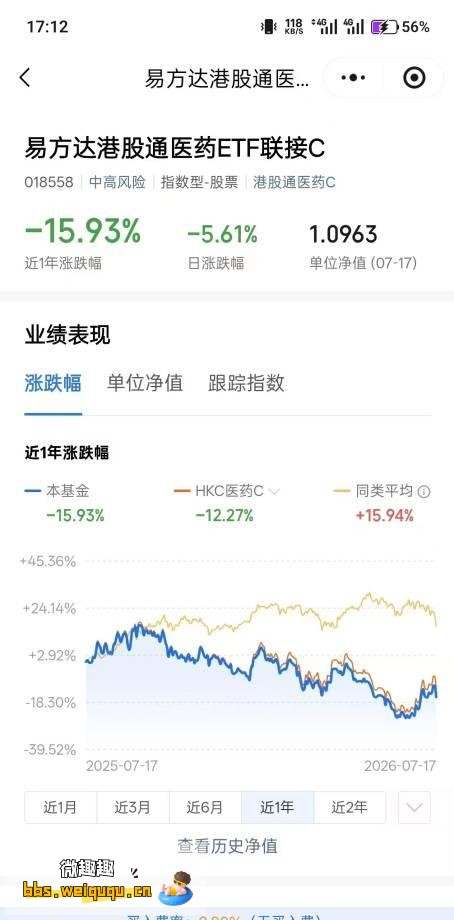Image resolution: width=454 pixels, height=920 pixels.
Task: Open 查看历史净值 link
Action: (x=228, y=845)
